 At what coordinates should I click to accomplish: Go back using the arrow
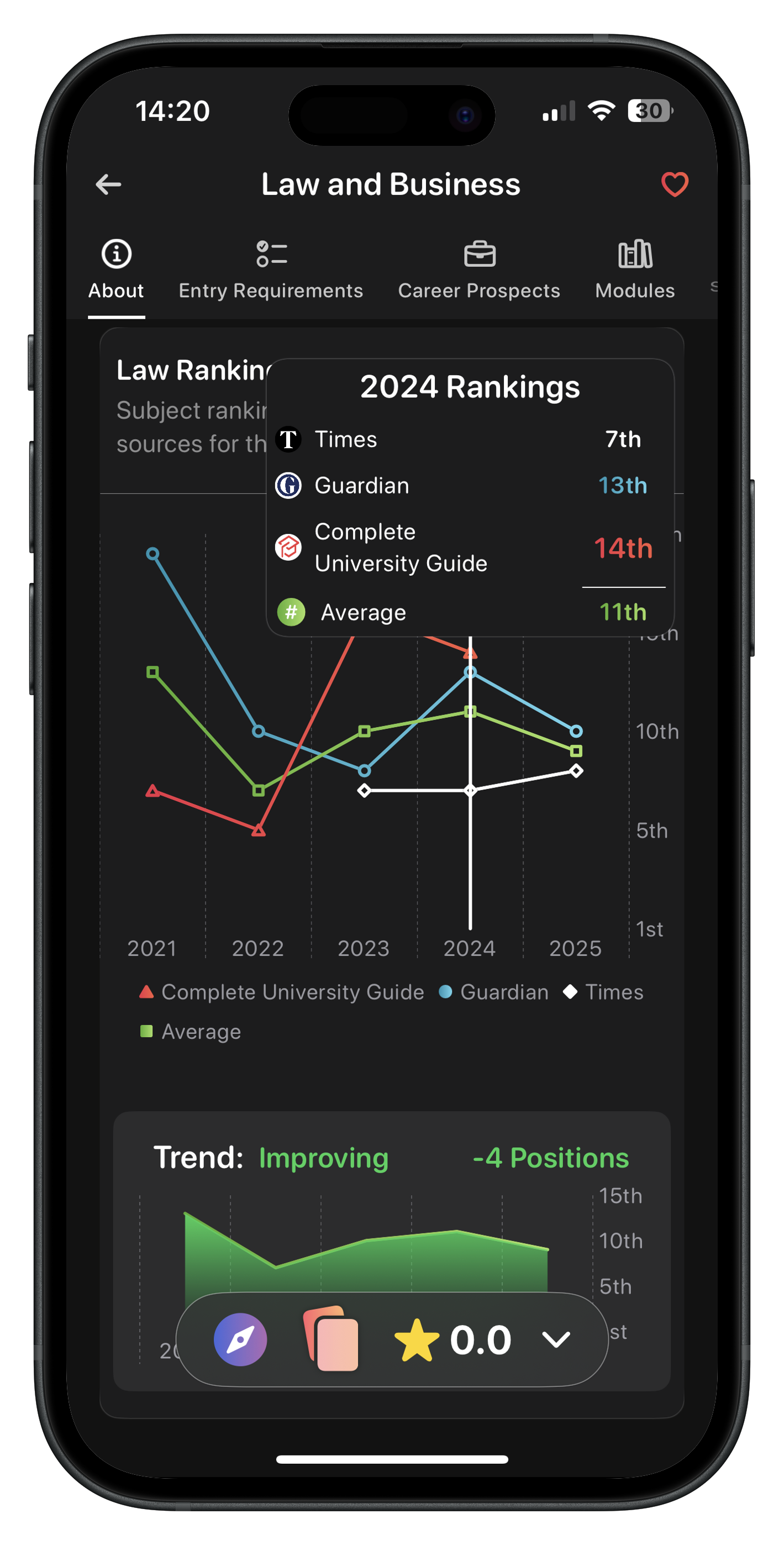(x=109, y=184)
